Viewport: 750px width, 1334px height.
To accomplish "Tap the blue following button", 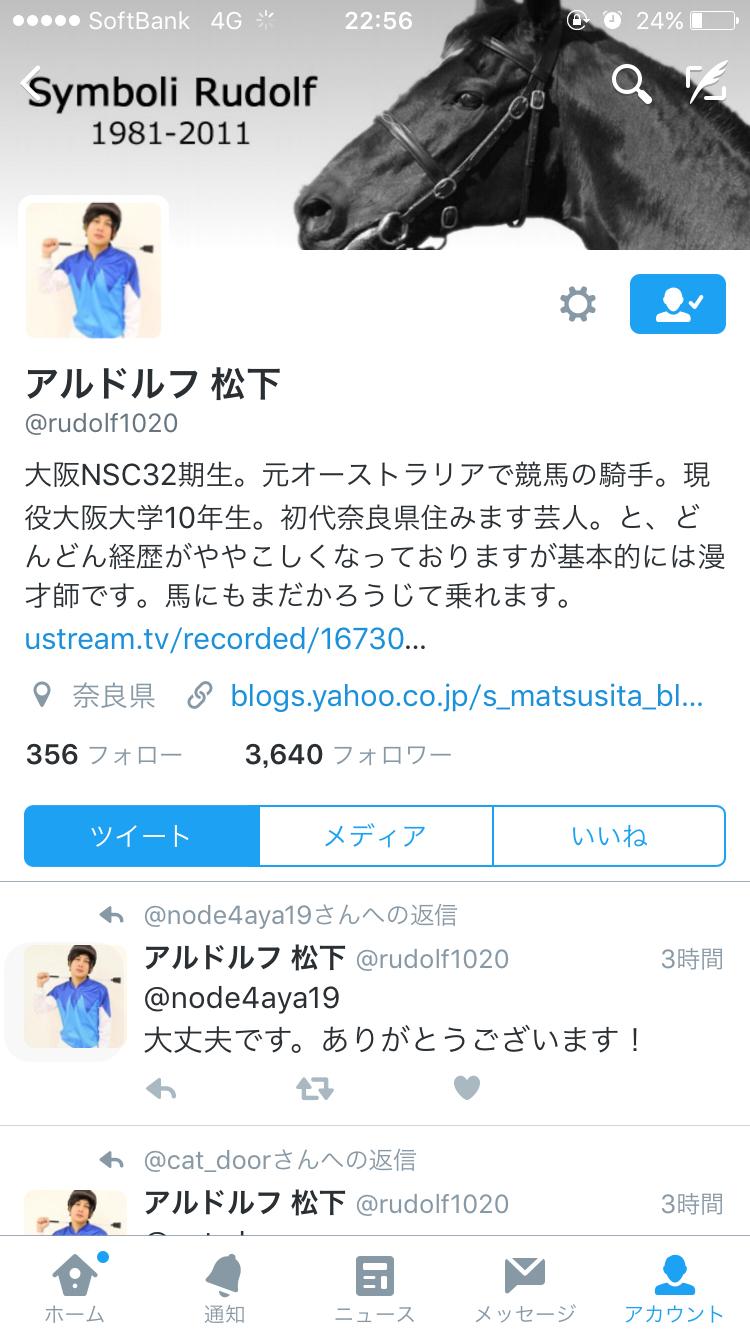I will pyautogui.click(x=677, y=304).
